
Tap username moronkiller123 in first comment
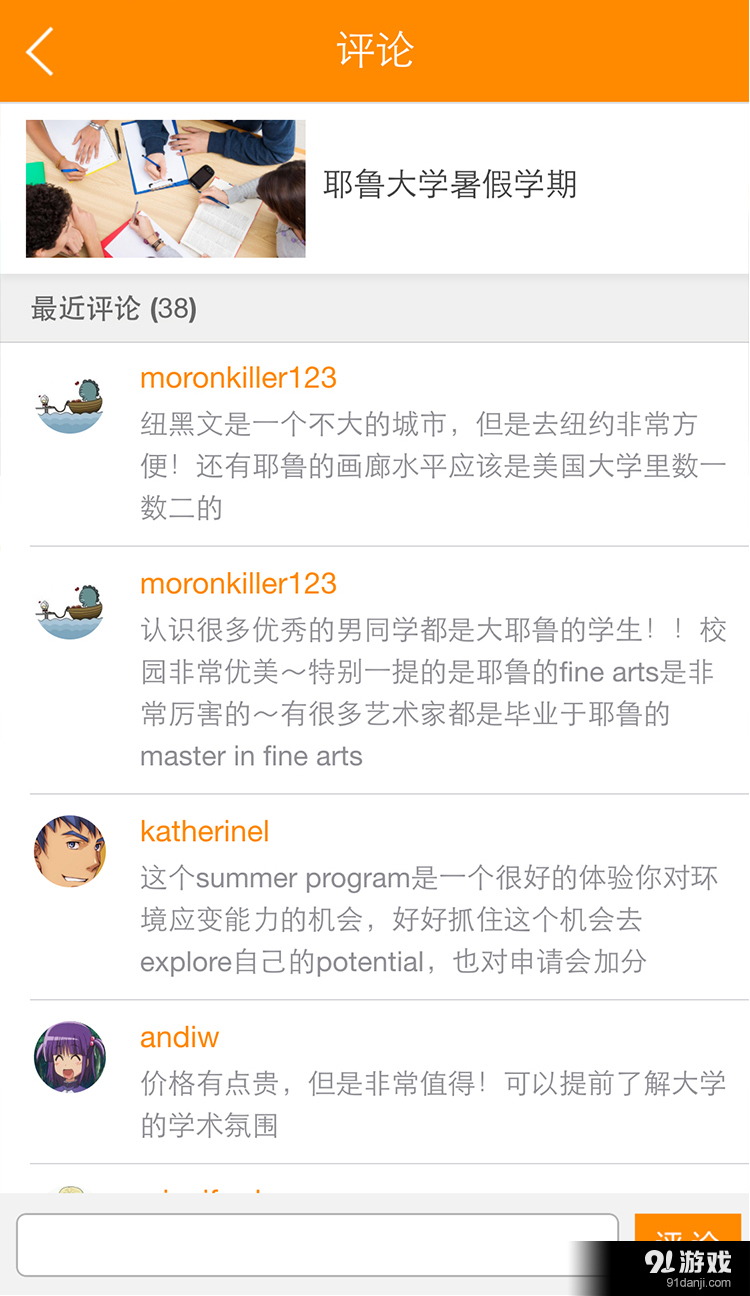[x=238, y=378]
